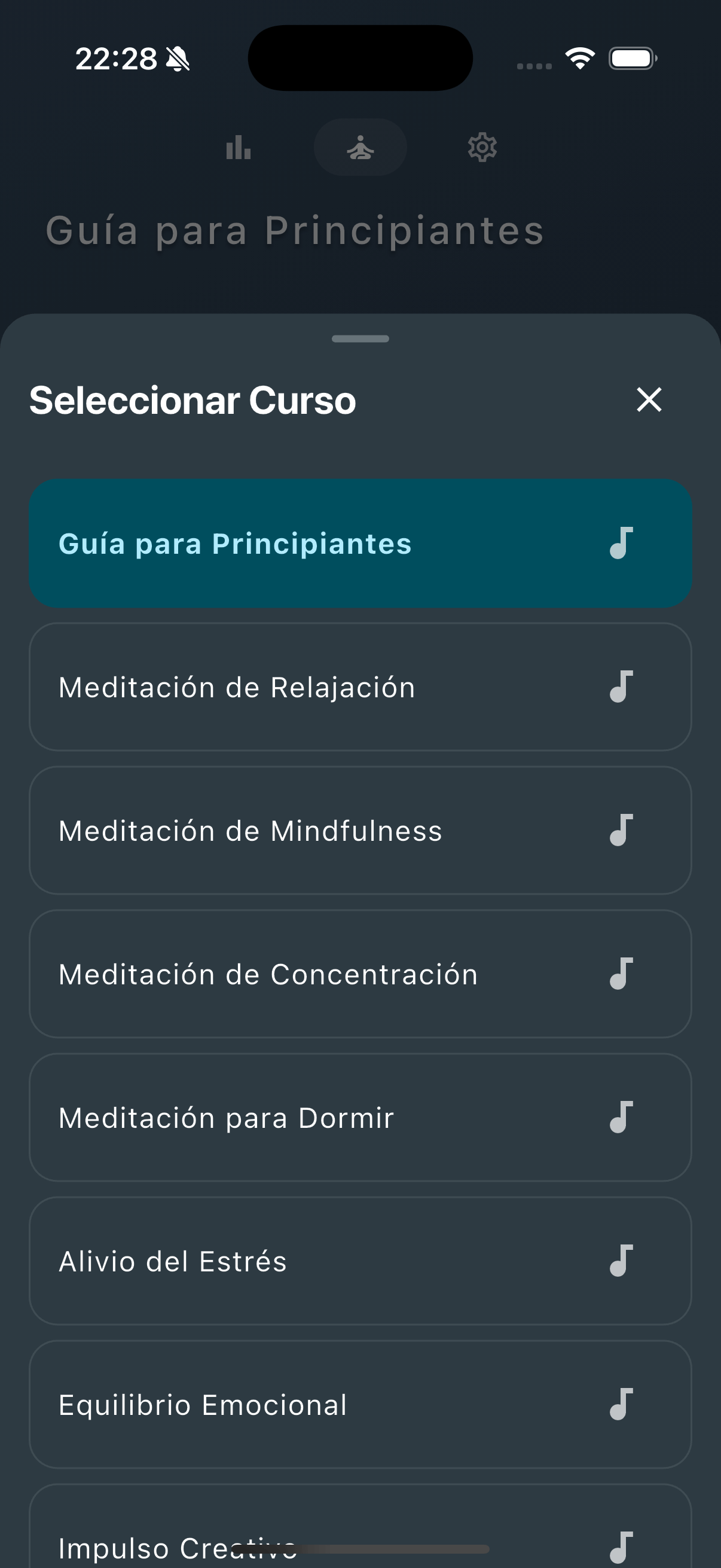The image size is (721, 1568).
Task: Tap the music note on Guía para Principiantes
Action: coord(620,544)
